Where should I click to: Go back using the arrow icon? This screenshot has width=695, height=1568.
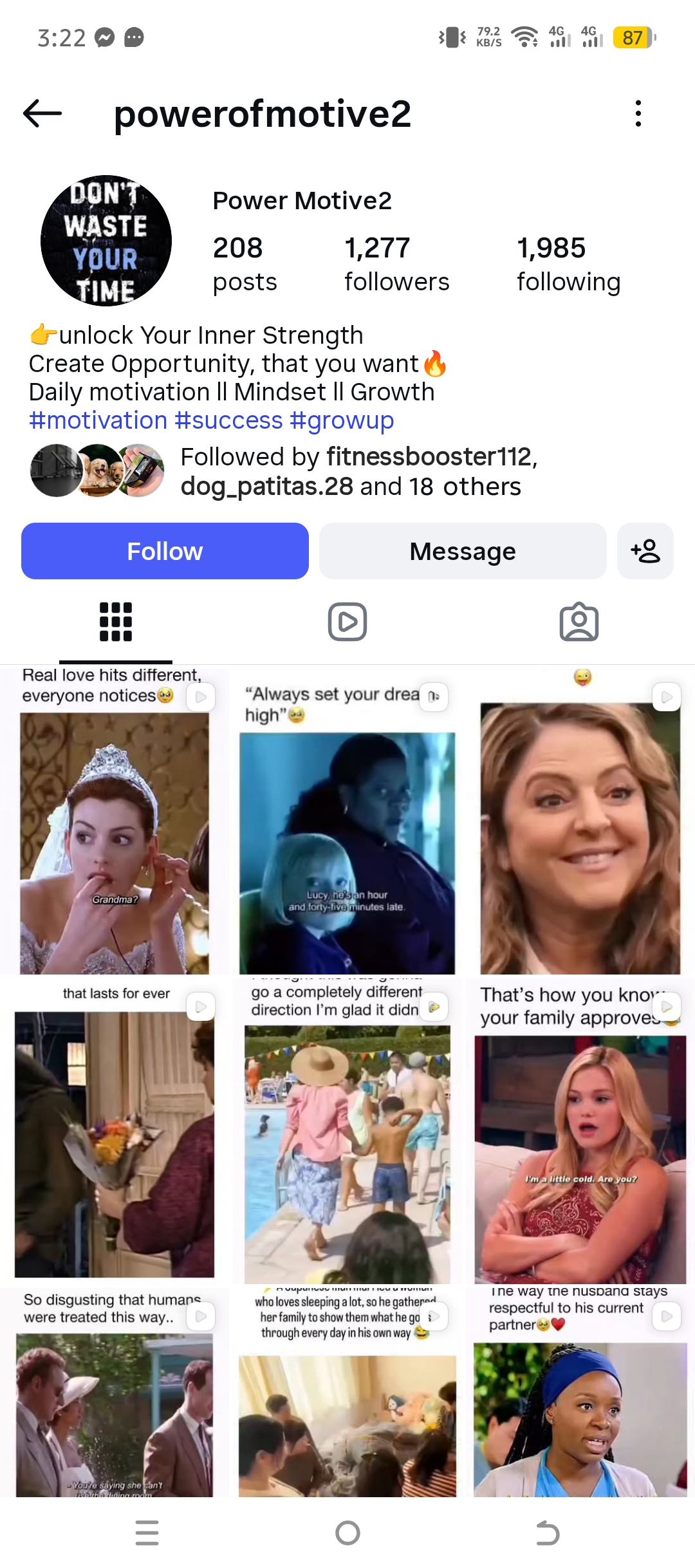[42, 113]
